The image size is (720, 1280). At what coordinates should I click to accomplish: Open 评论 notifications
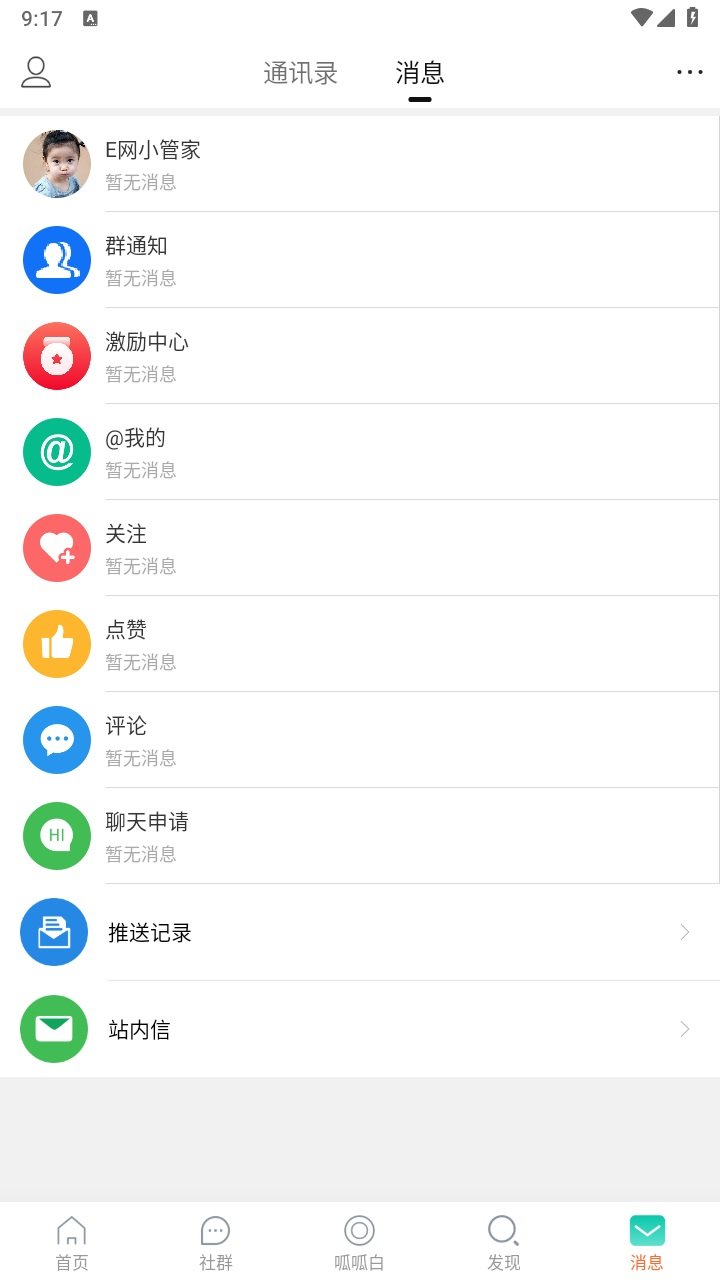tap(360, 740)
